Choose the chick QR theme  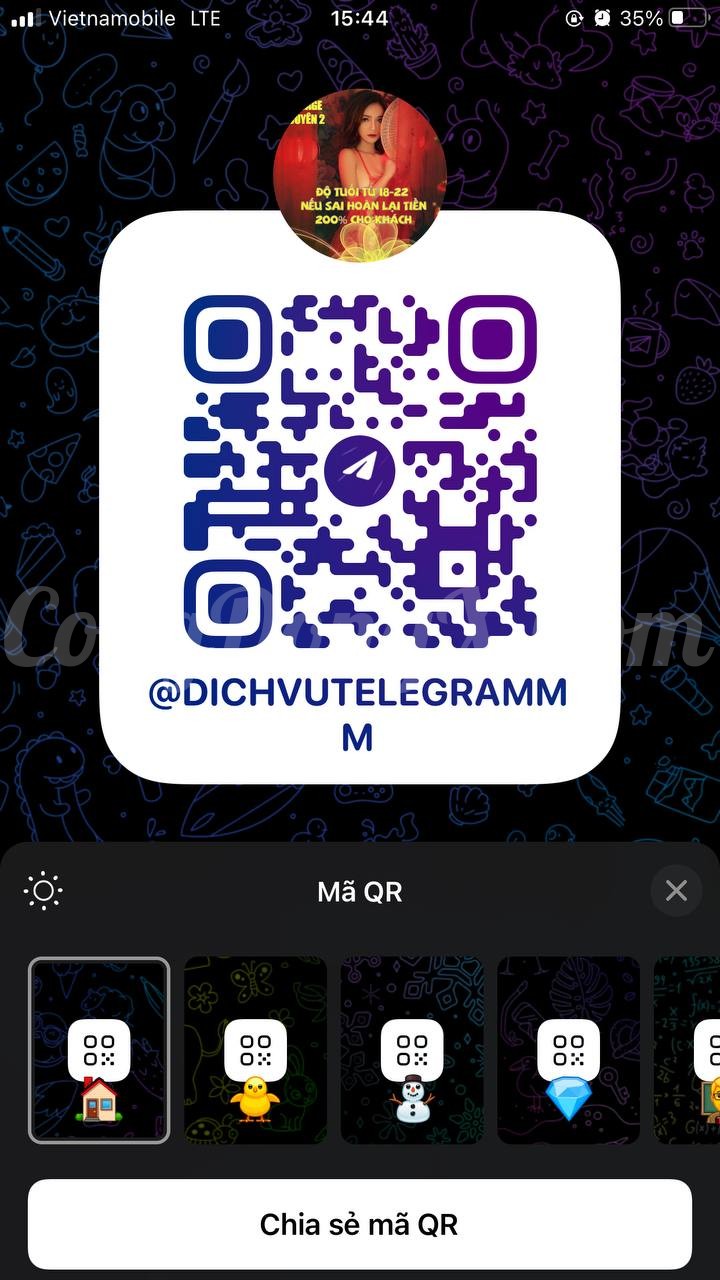(255, 1050)
